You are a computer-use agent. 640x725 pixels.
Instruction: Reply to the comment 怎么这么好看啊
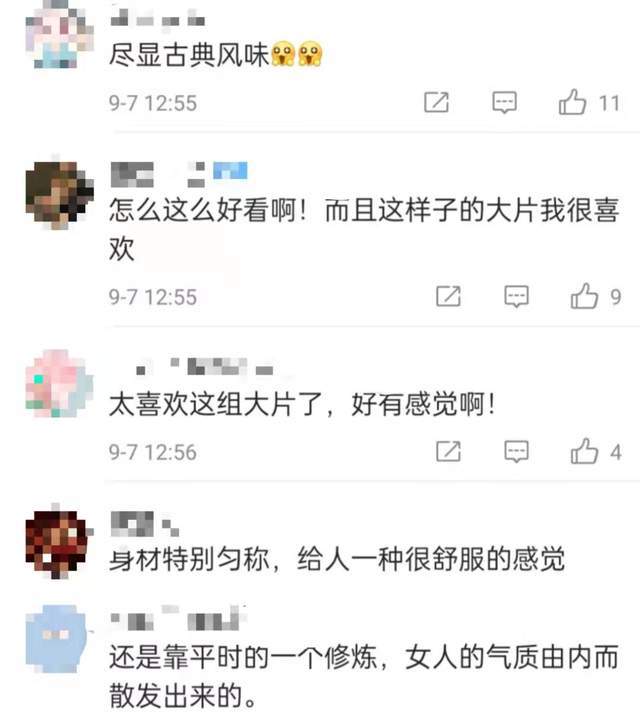click(516, 297)
